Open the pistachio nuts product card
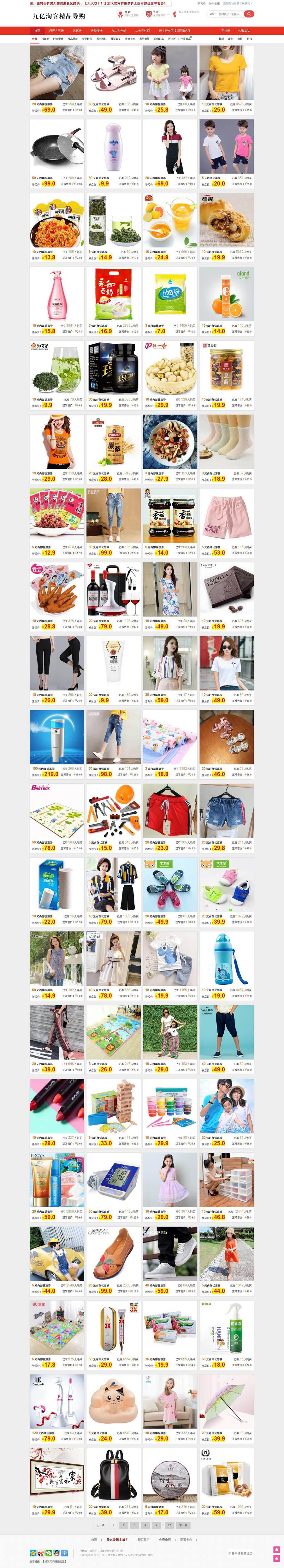Image resolution: width=284 pixels, height=1568 pixels. pos(170,368)
